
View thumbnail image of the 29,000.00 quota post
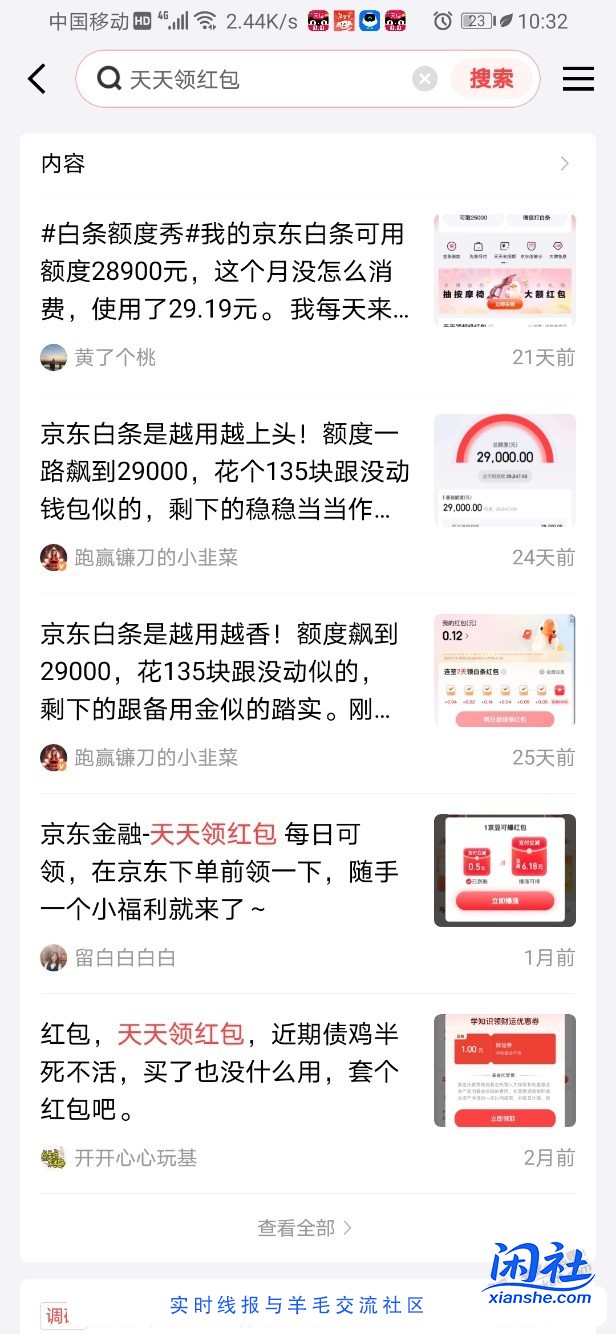(x=504, y=470)
